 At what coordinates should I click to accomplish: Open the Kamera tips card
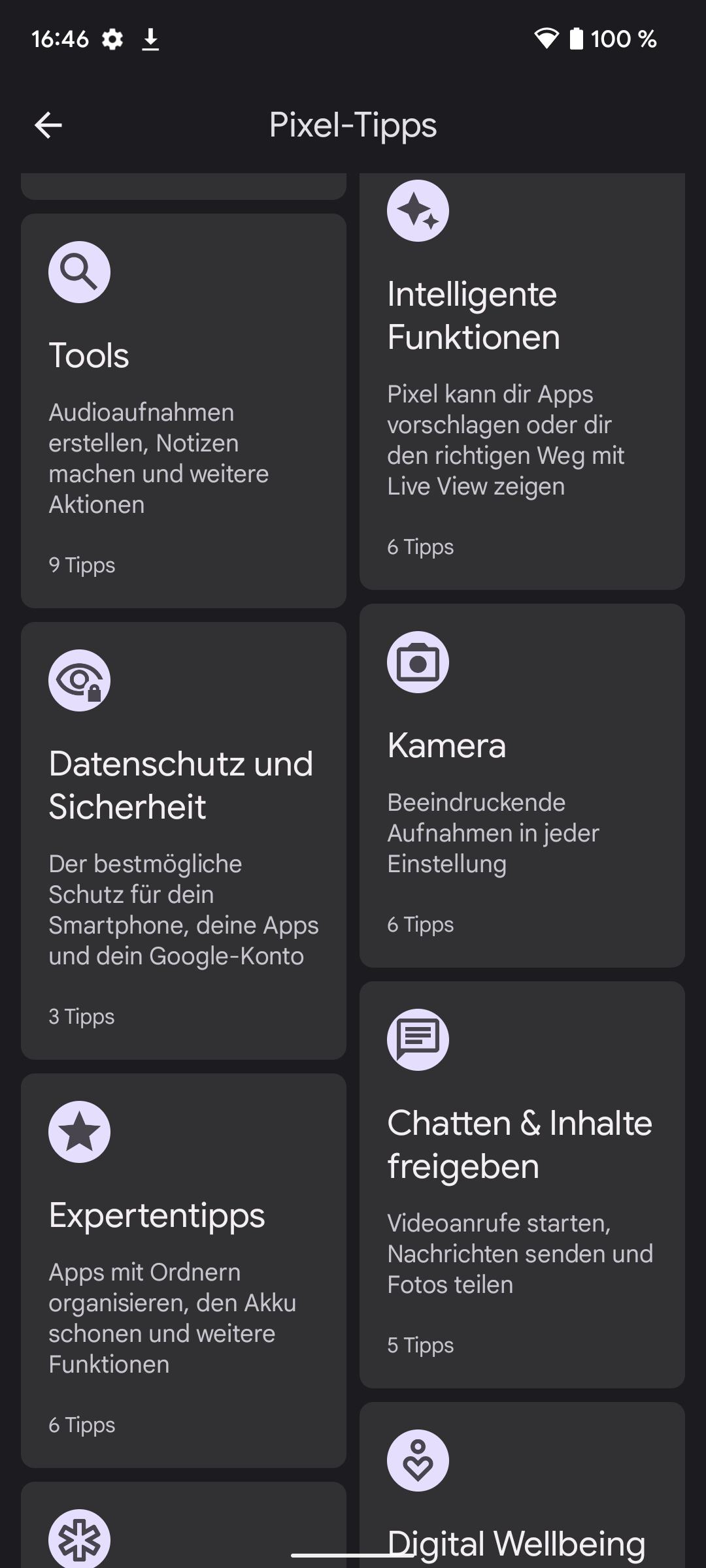[x=522, y=785]
